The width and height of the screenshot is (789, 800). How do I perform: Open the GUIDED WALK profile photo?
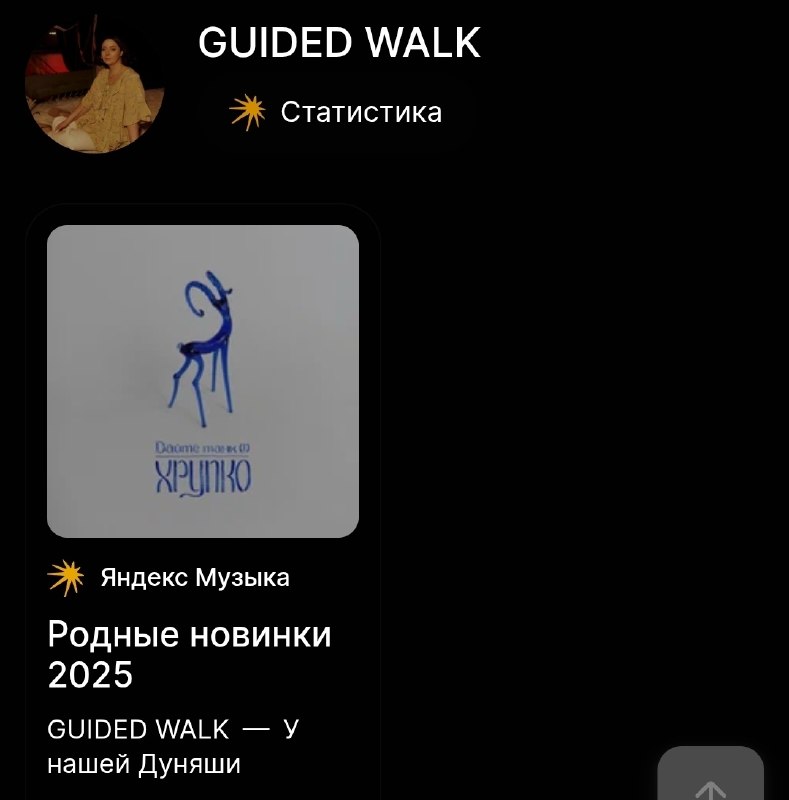click(x=95, y=84)
